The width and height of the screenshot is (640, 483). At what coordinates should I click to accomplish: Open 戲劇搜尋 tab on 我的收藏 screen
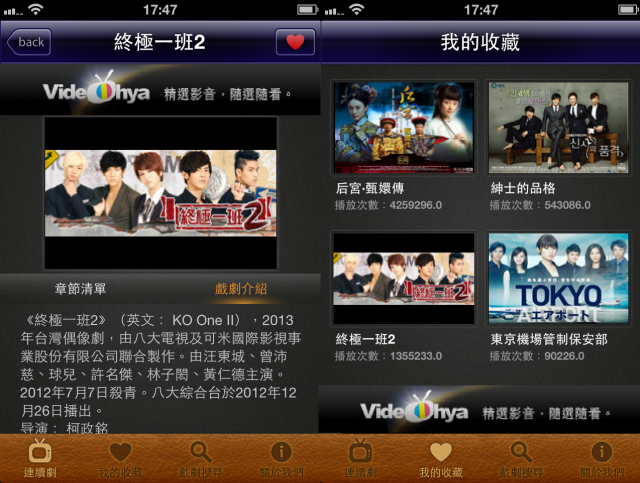pyautogui.click(x=520, y=459)
